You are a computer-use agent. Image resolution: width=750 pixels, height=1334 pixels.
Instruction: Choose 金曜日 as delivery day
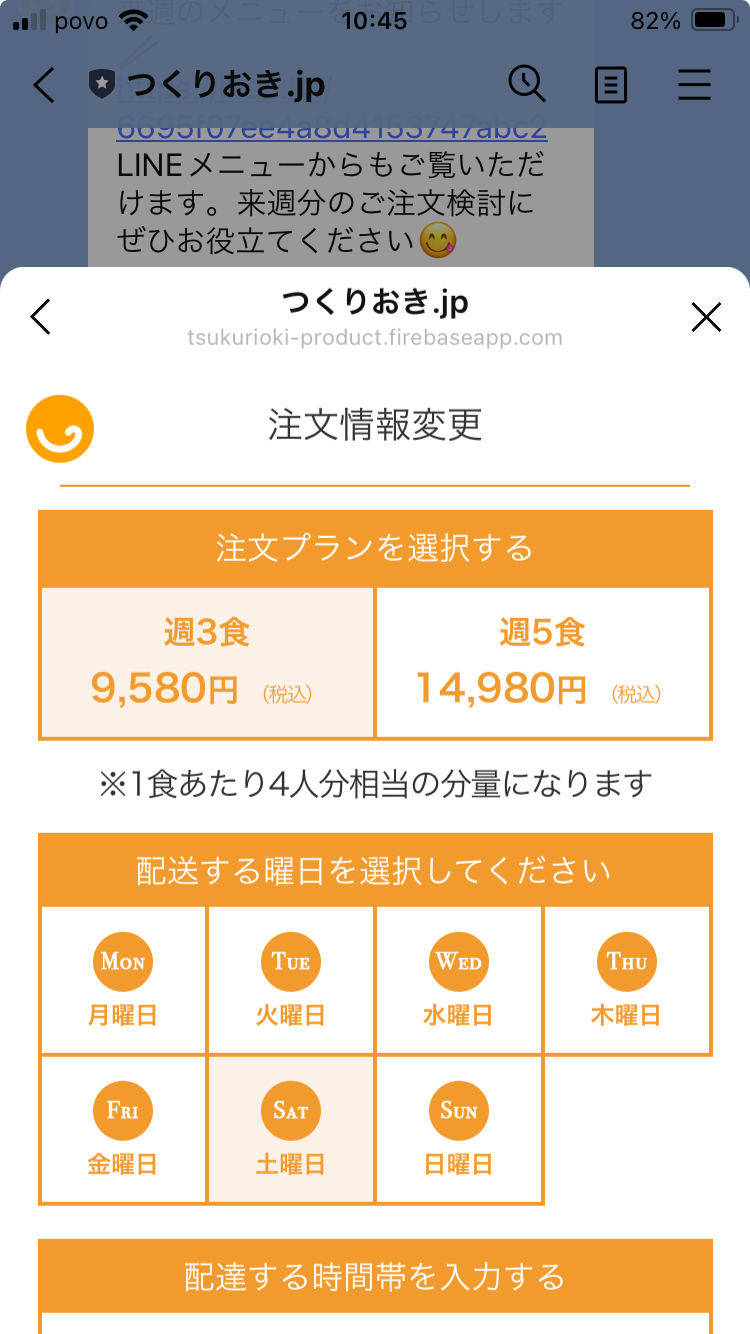click(123, 1129)
